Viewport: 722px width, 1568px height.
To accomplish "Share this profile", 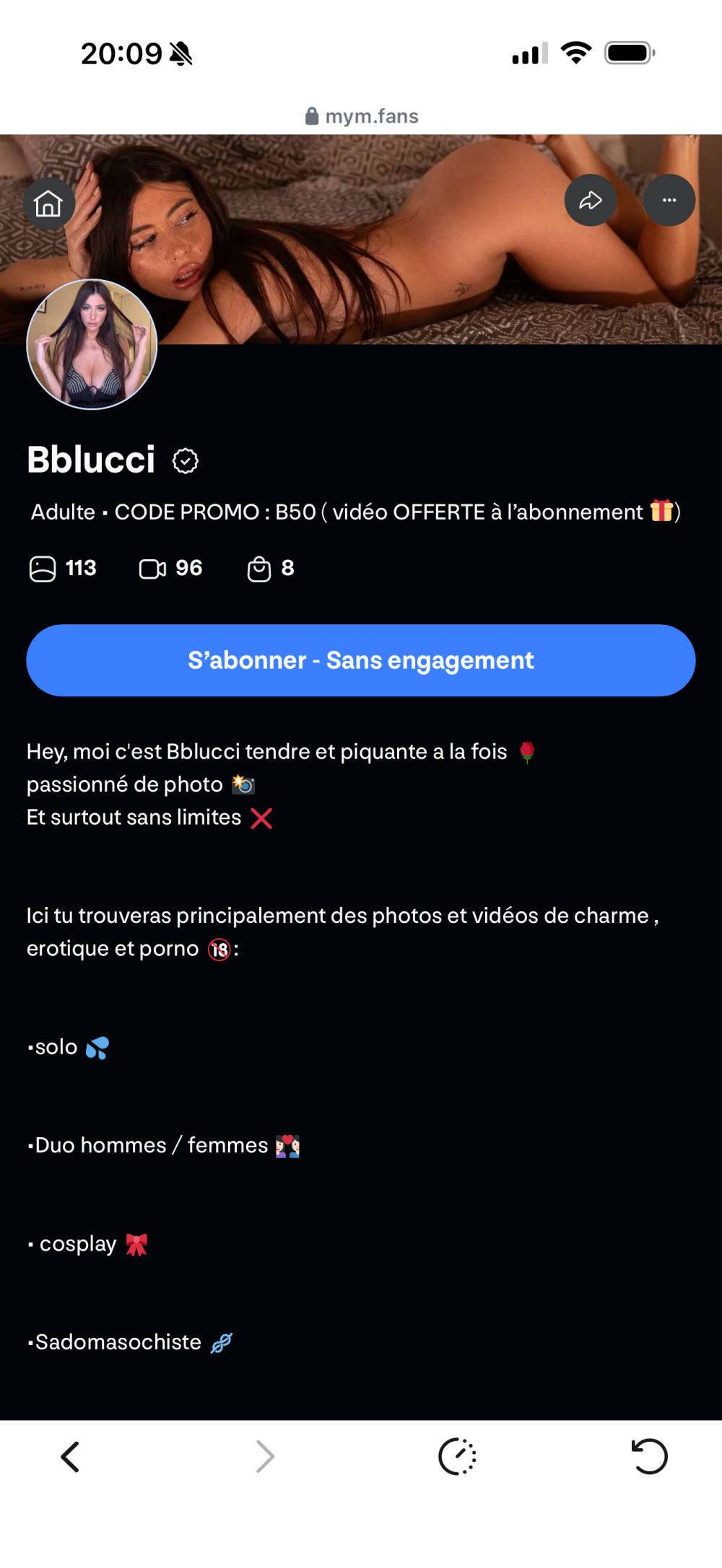I will [x=591, y=201].
